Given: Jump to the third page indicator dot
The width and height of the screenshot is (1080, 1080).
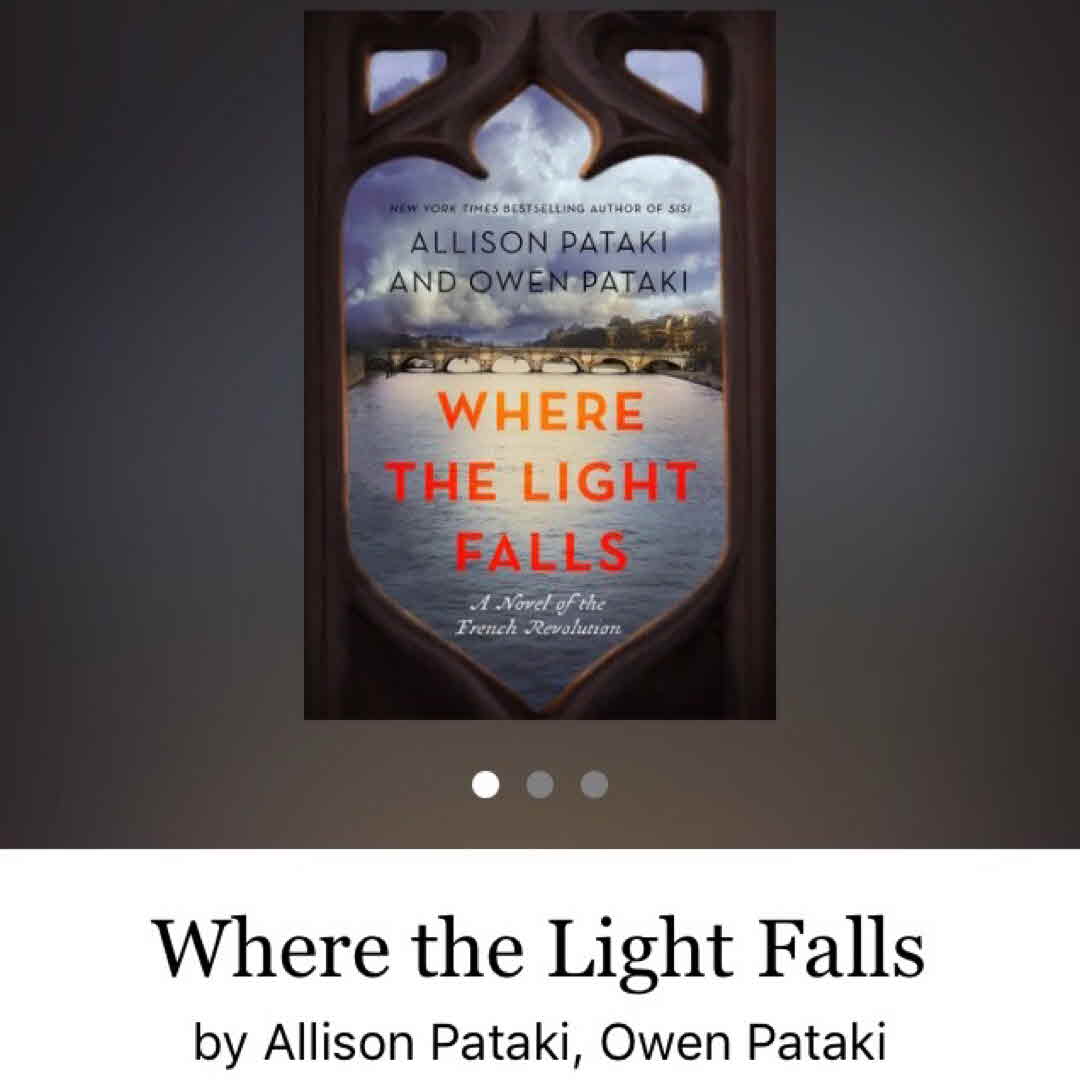Looking at the screenshot, I should [594, 784].
